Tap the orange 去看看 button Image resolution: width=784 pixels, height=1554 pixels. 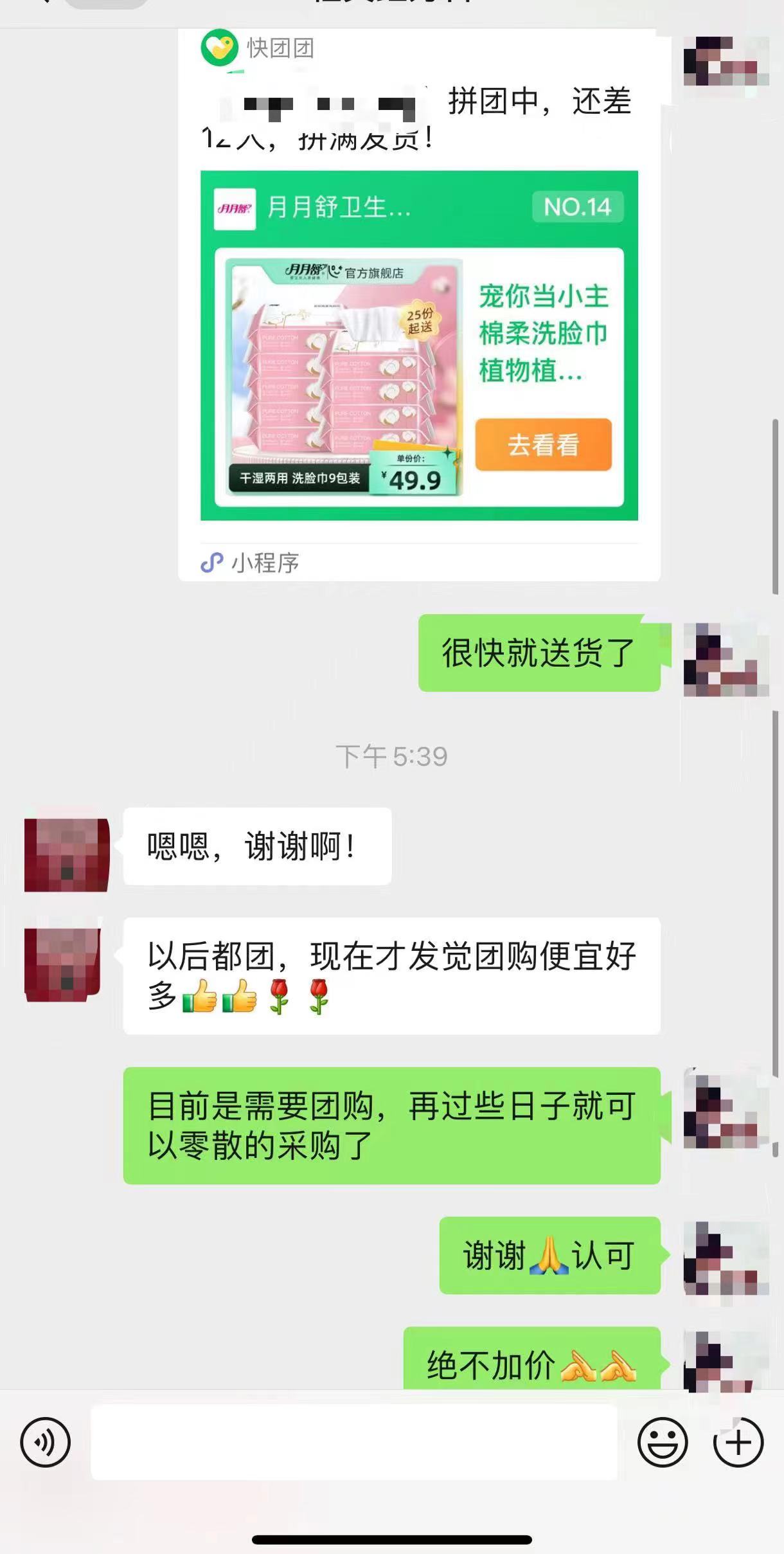(543, 444)
